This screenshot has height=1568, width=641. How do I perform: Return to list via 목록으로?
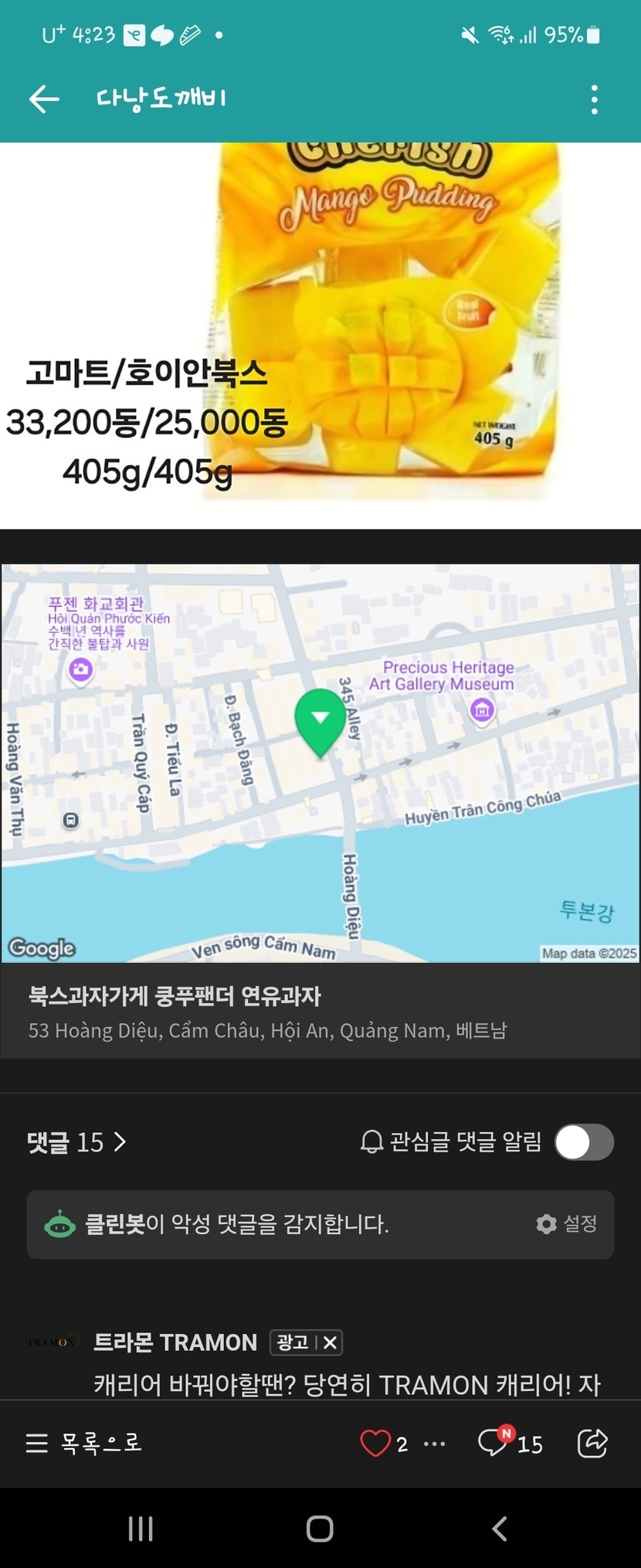pyautogui.click(x=84, y=1443)
